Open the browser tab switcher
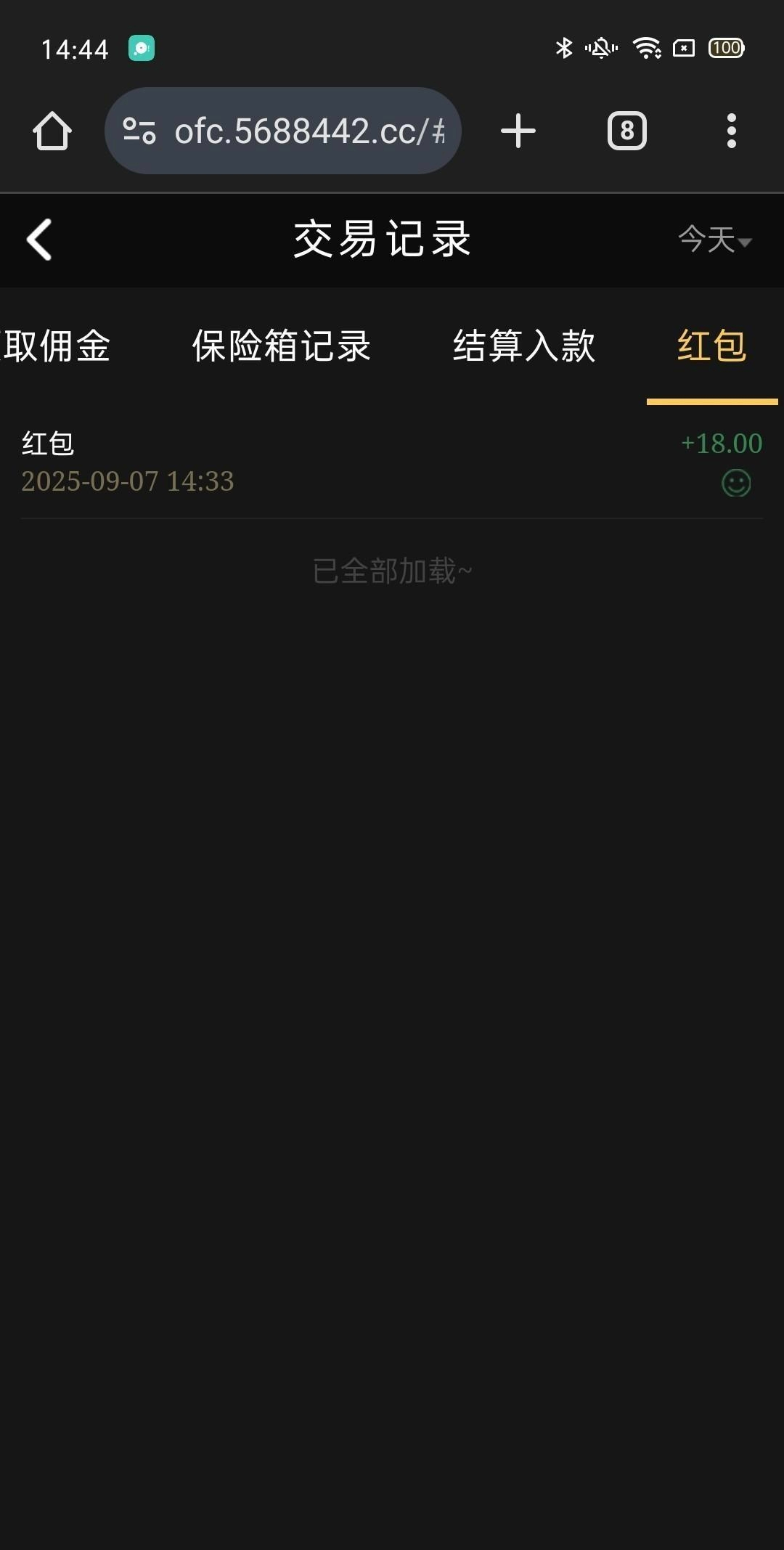784x1550 pixels. (626, 131)
